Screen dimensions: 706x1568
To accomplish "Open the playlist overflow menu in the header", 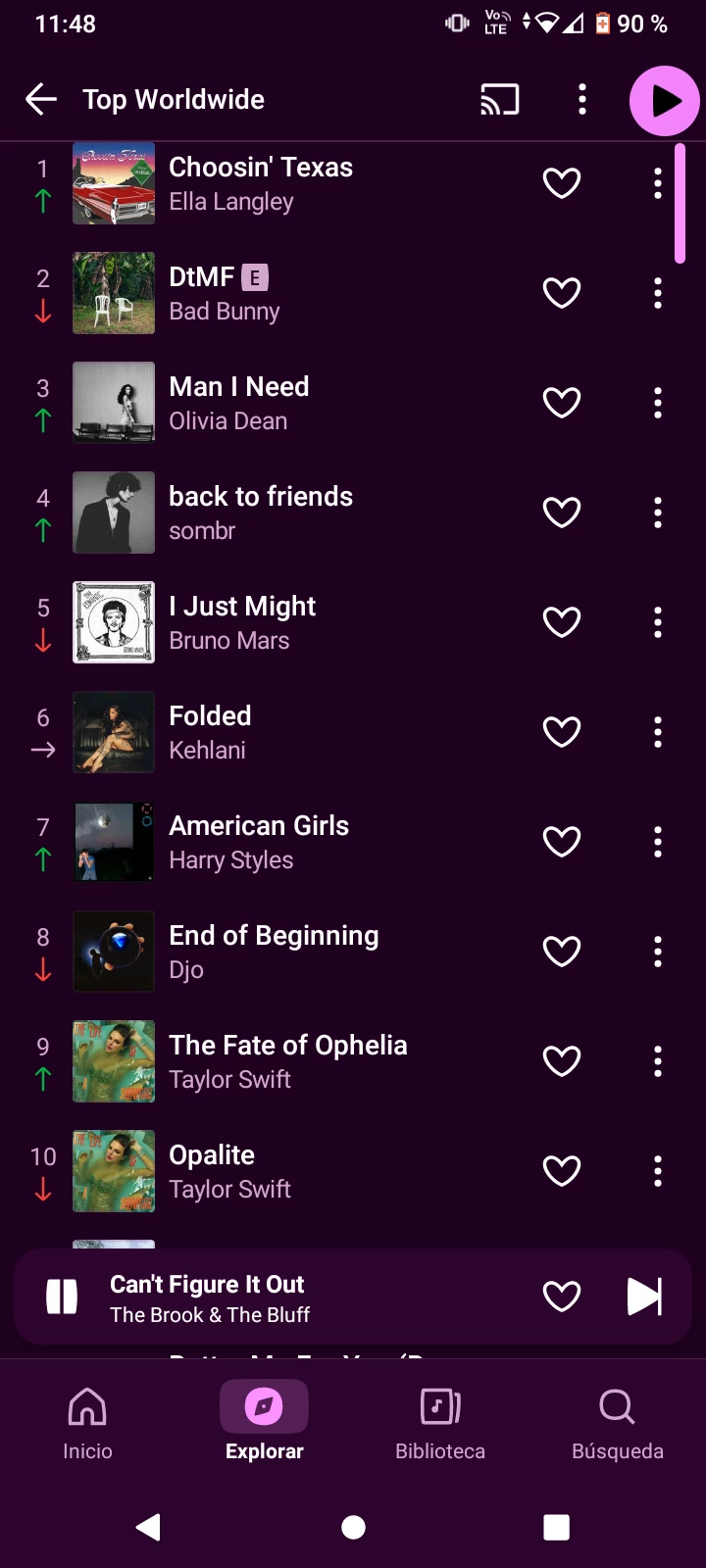I will pos(582,99).
